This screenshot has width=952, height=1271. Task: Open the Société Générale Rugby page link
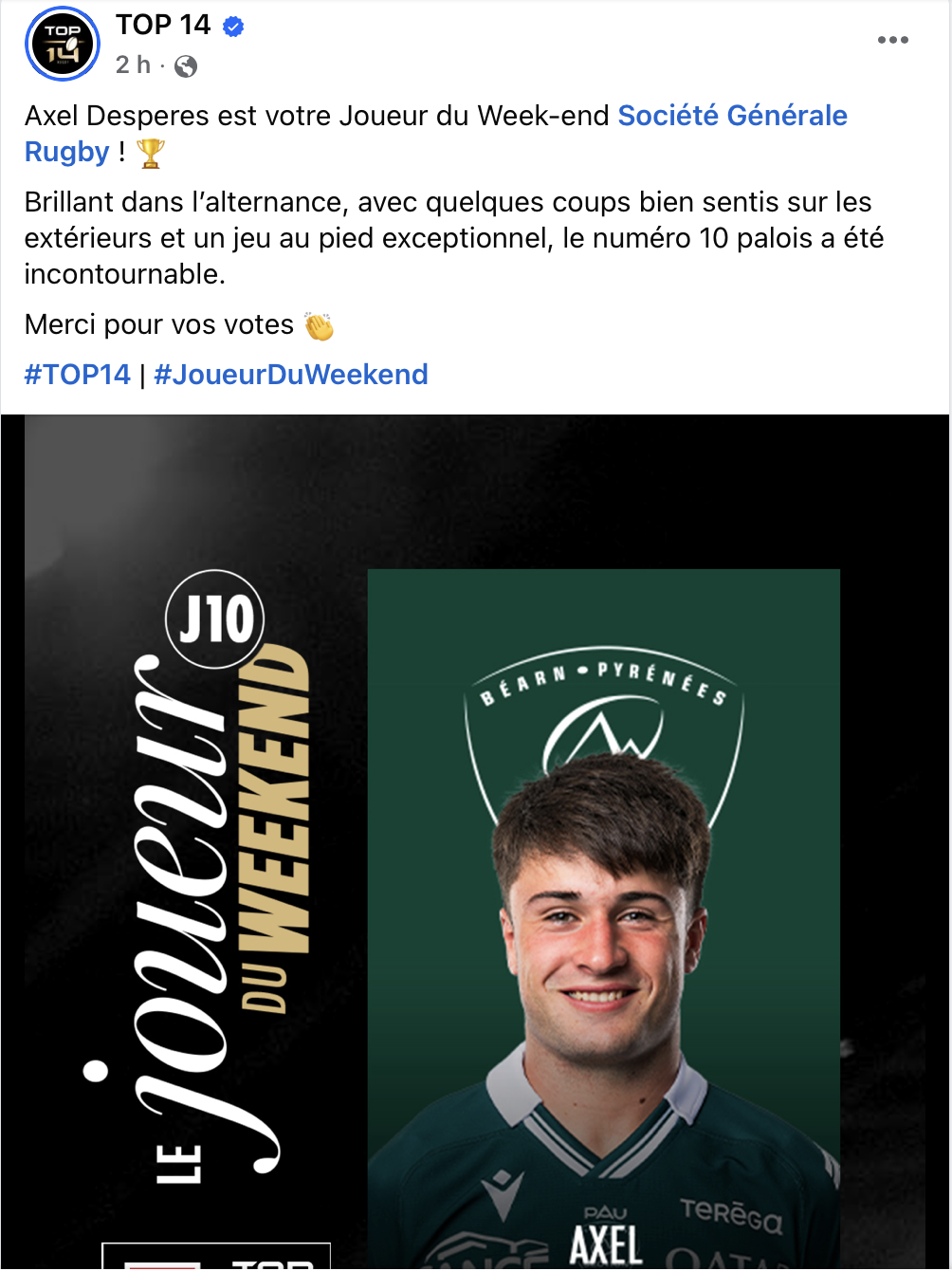click(x=732, y=116)
